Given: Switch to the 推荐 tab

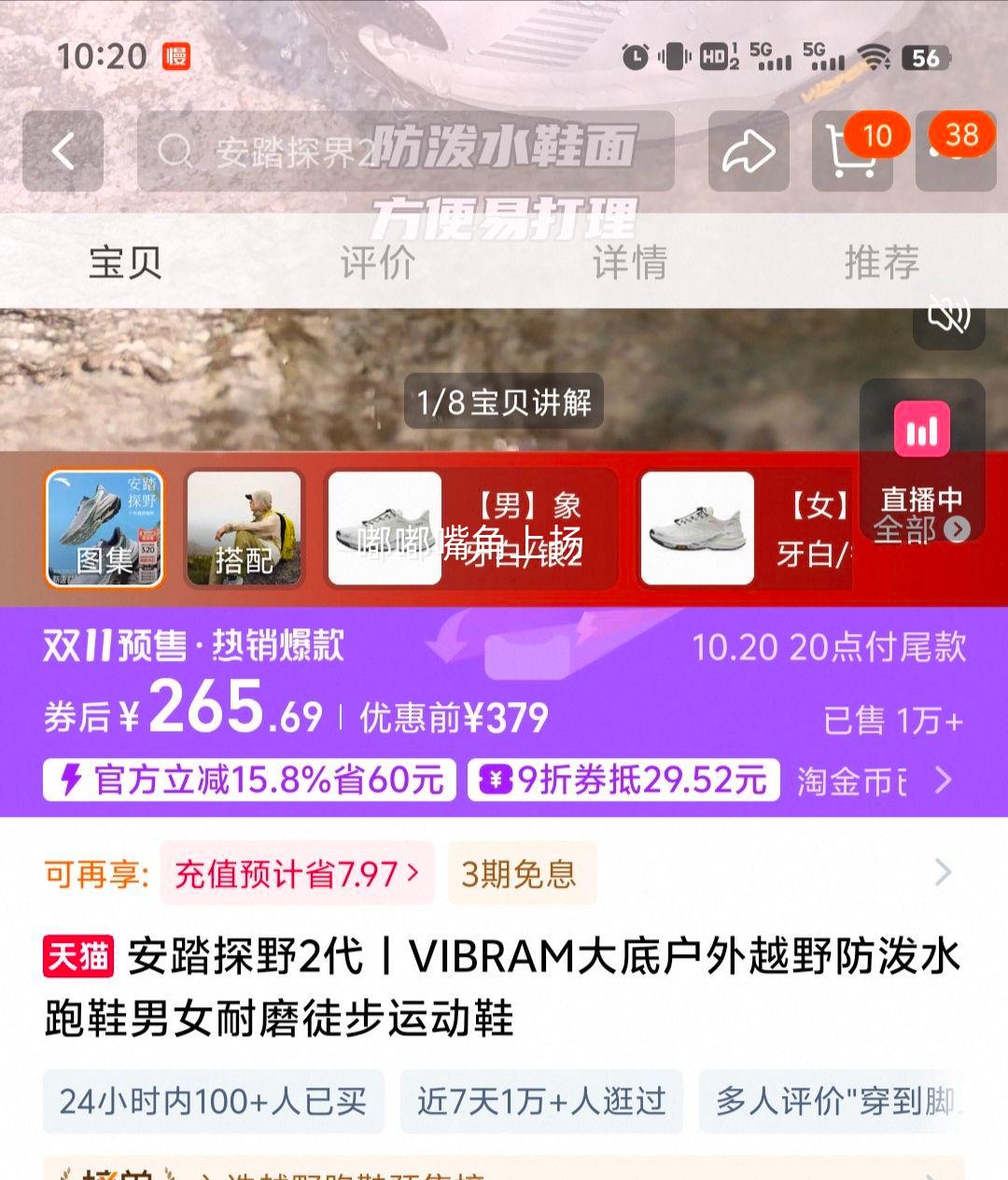Looking at the screenshot, I should point(881,262).
